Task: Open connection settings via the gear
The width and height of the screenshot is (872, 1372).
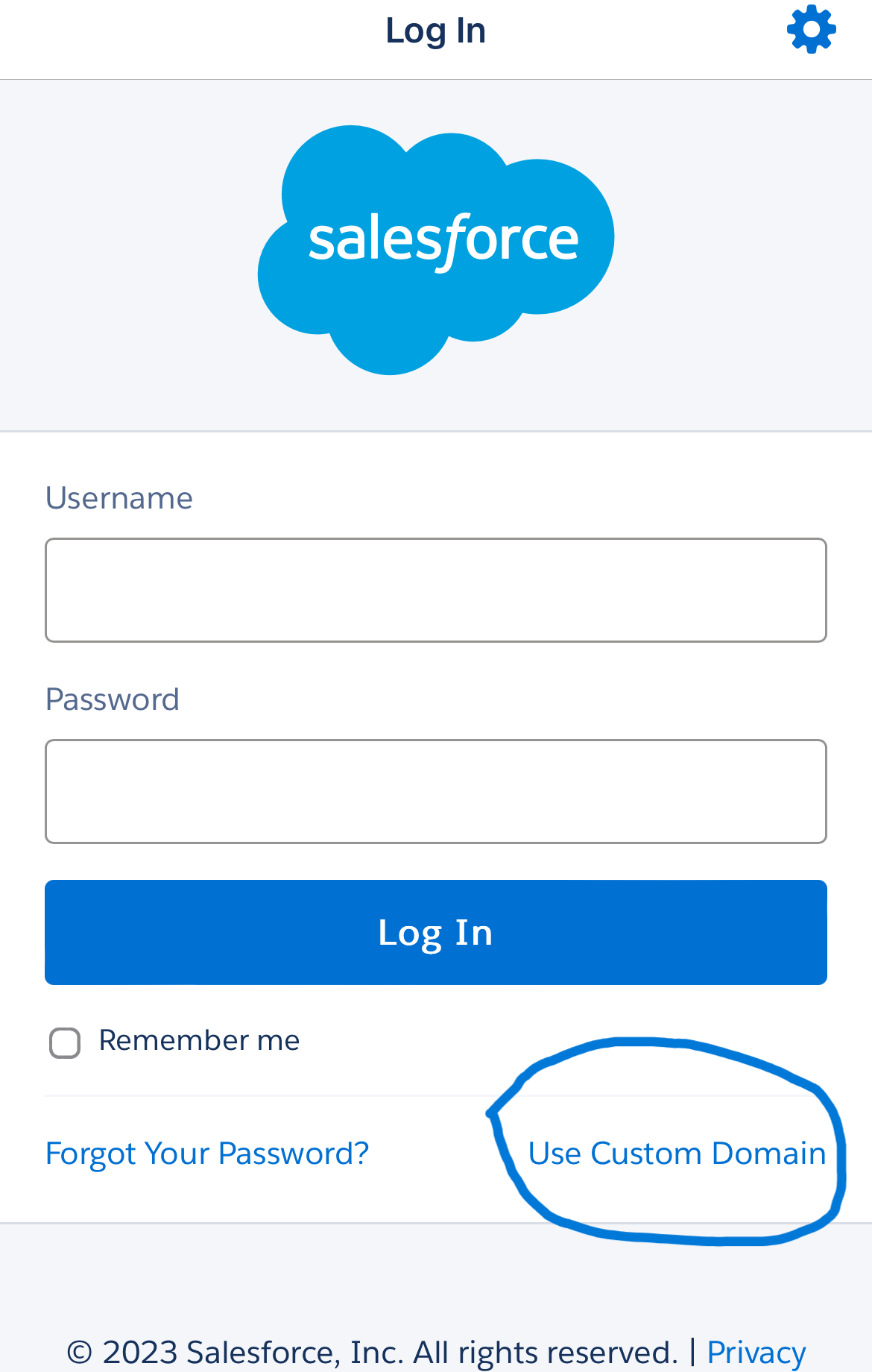Action: pos(810,29)
